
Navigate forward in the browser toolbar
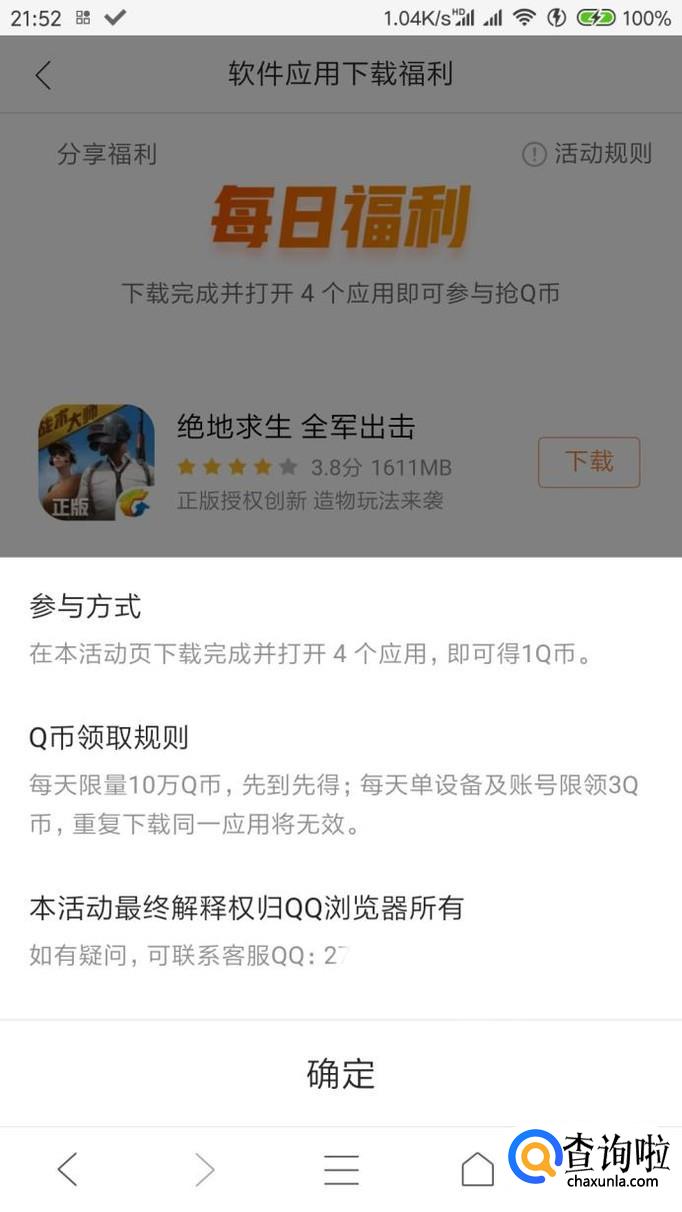(x=204, y=1168)
